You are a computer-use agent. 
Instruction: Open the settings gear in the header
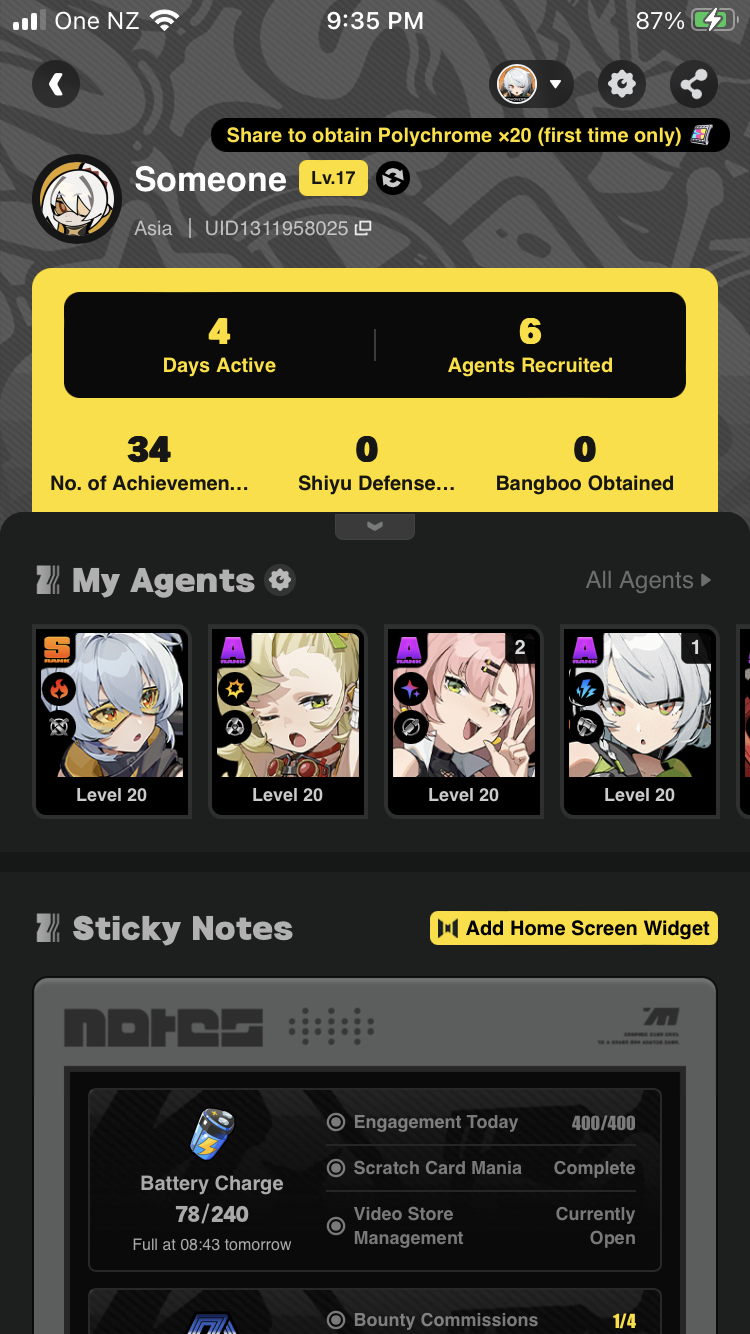coord(622,85)
